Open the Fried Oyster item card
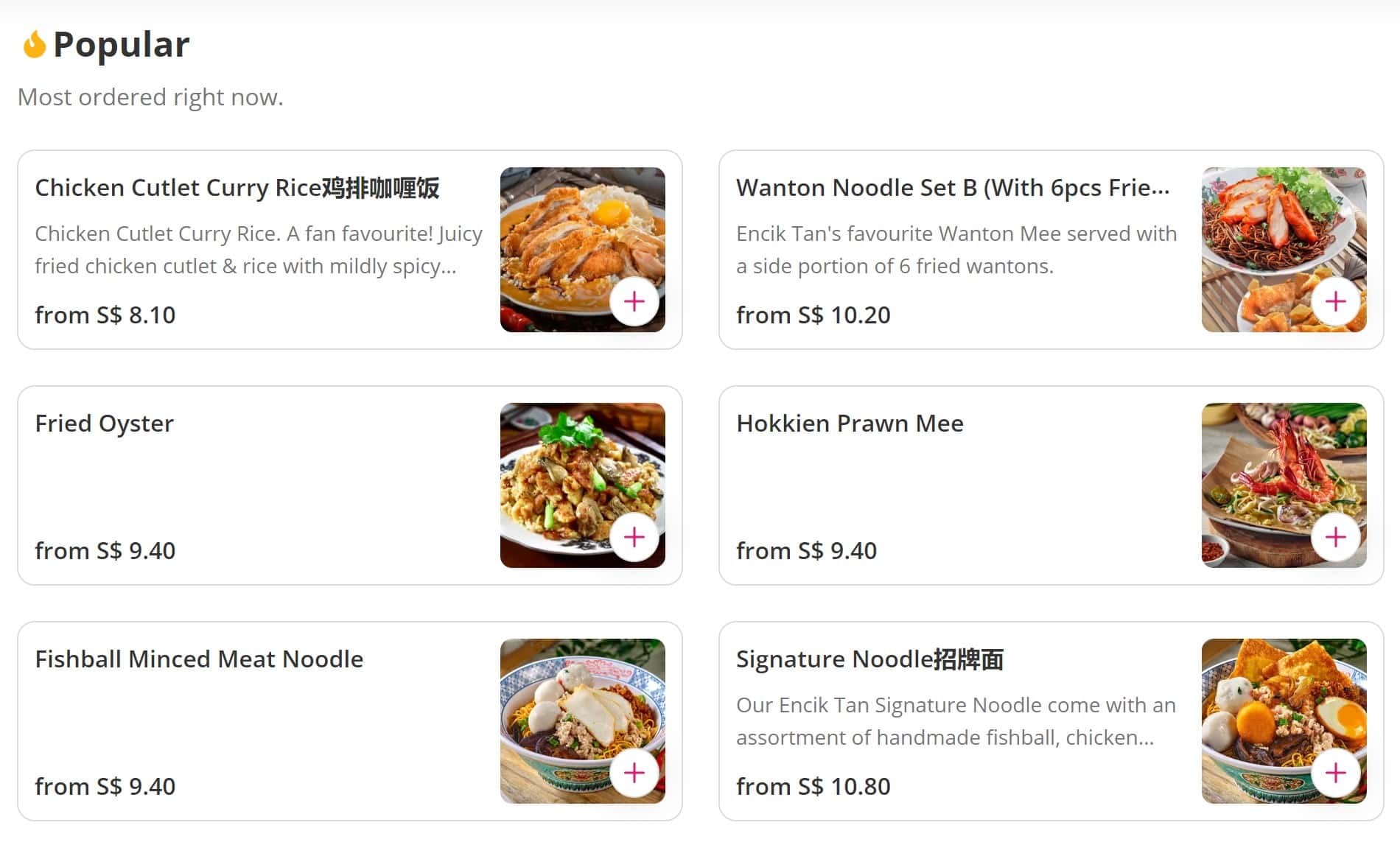Image resolution: width=1400 pixels, height=842 pixels. point(105,424)
